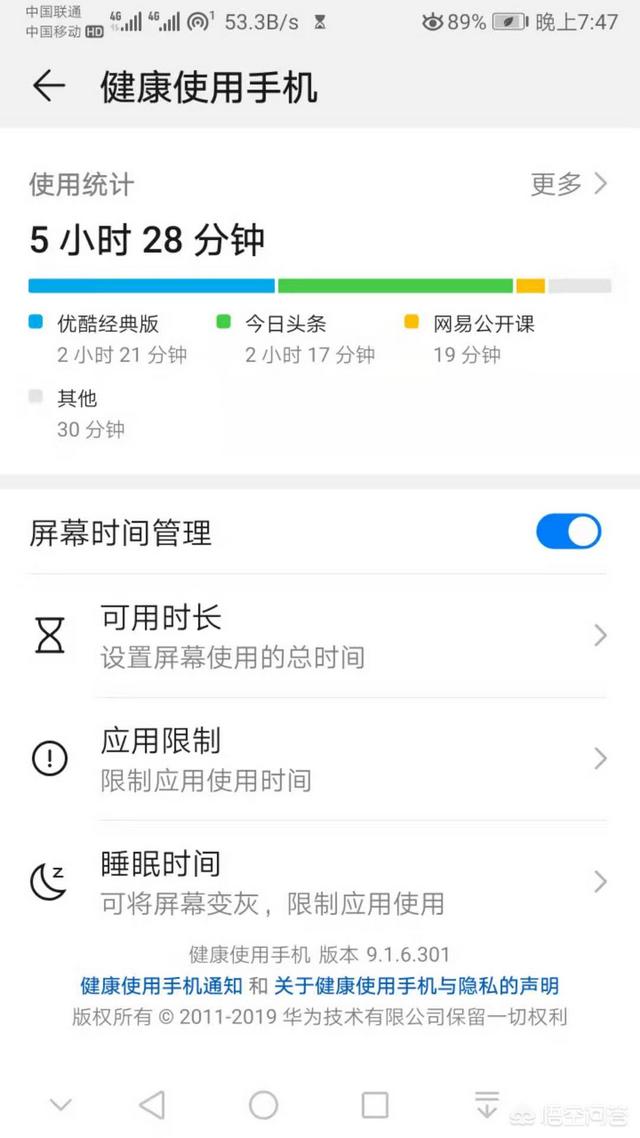Tap the system home button
The image size is (640, 1138).
pos(263,1104)
